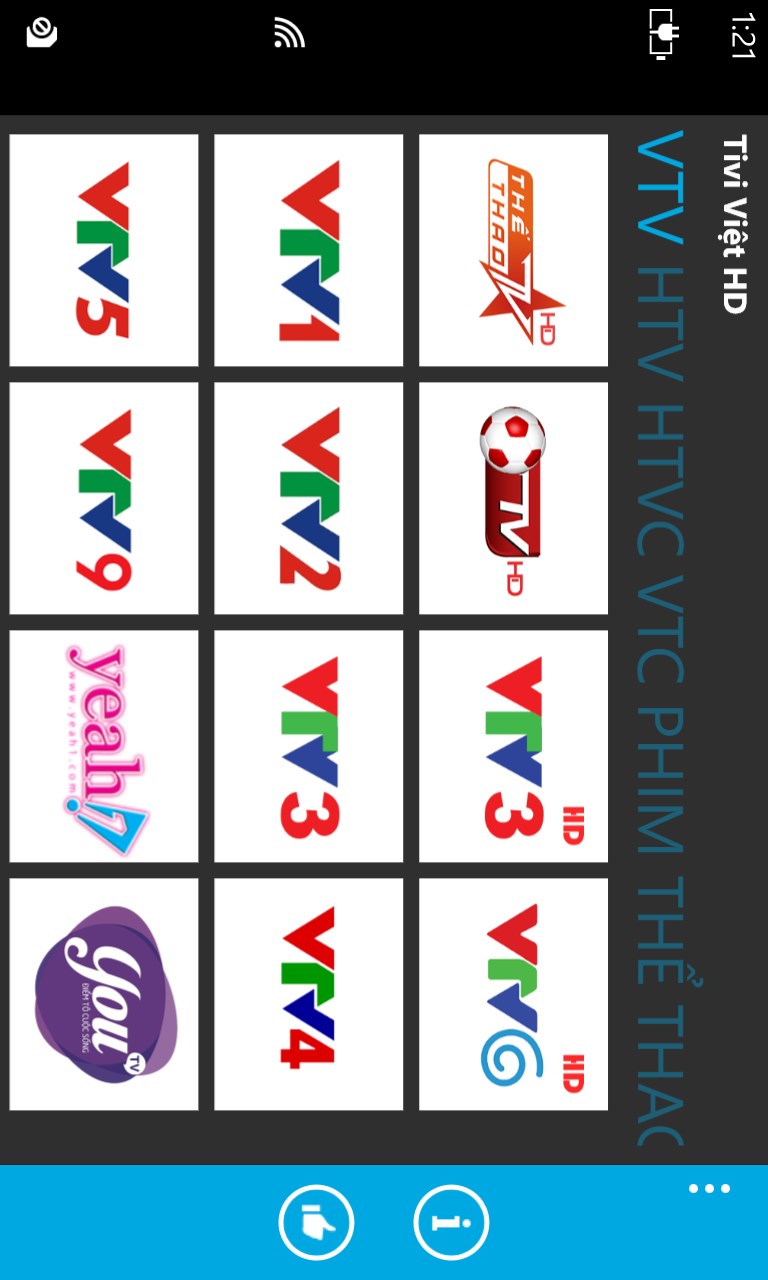Open the VTV3 HD channel tile
The width and height of the screenshot is (768, 1280).
[x=513, y=746]
